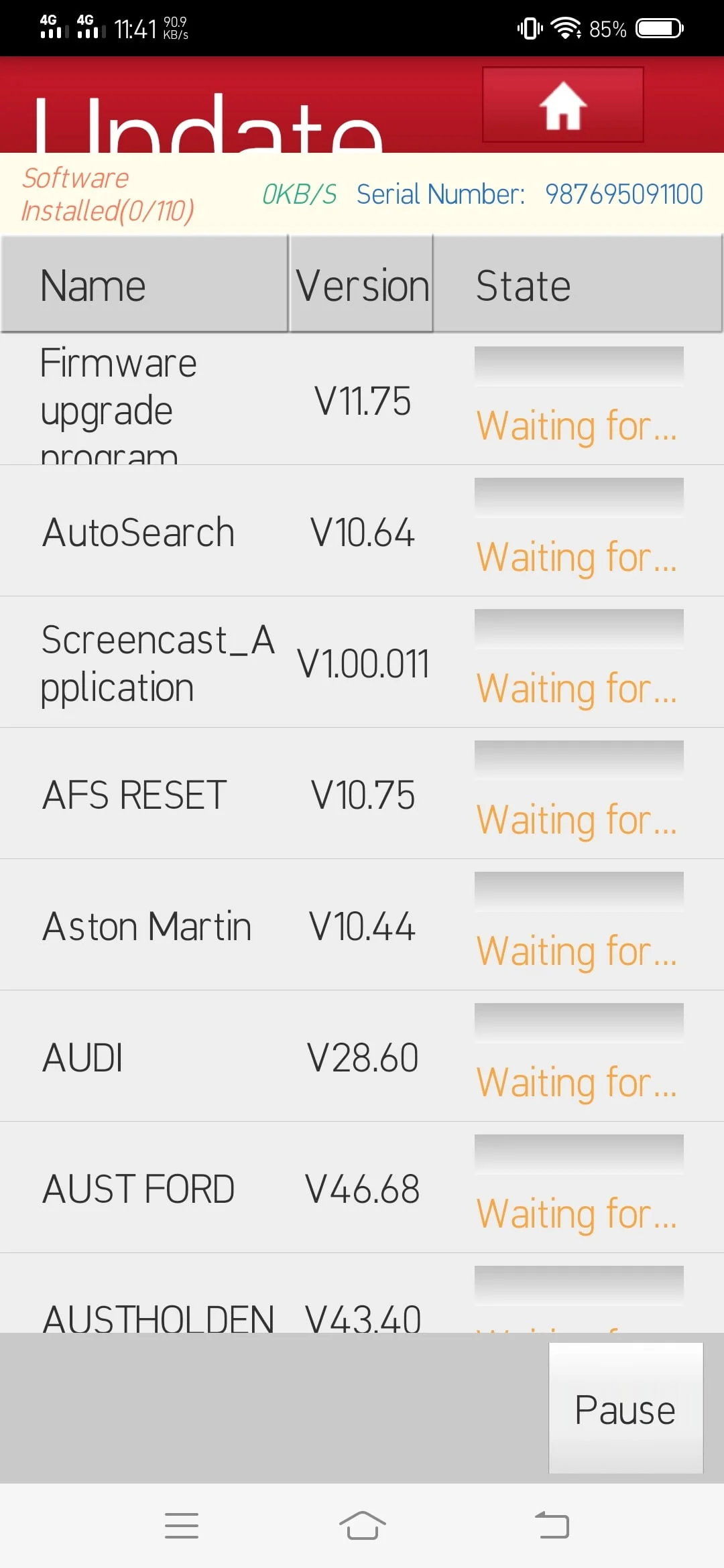Open recent apps from the navigation bar
Image resolution: width=724 pixels, height=1568 pixels.
point(182,1525)
